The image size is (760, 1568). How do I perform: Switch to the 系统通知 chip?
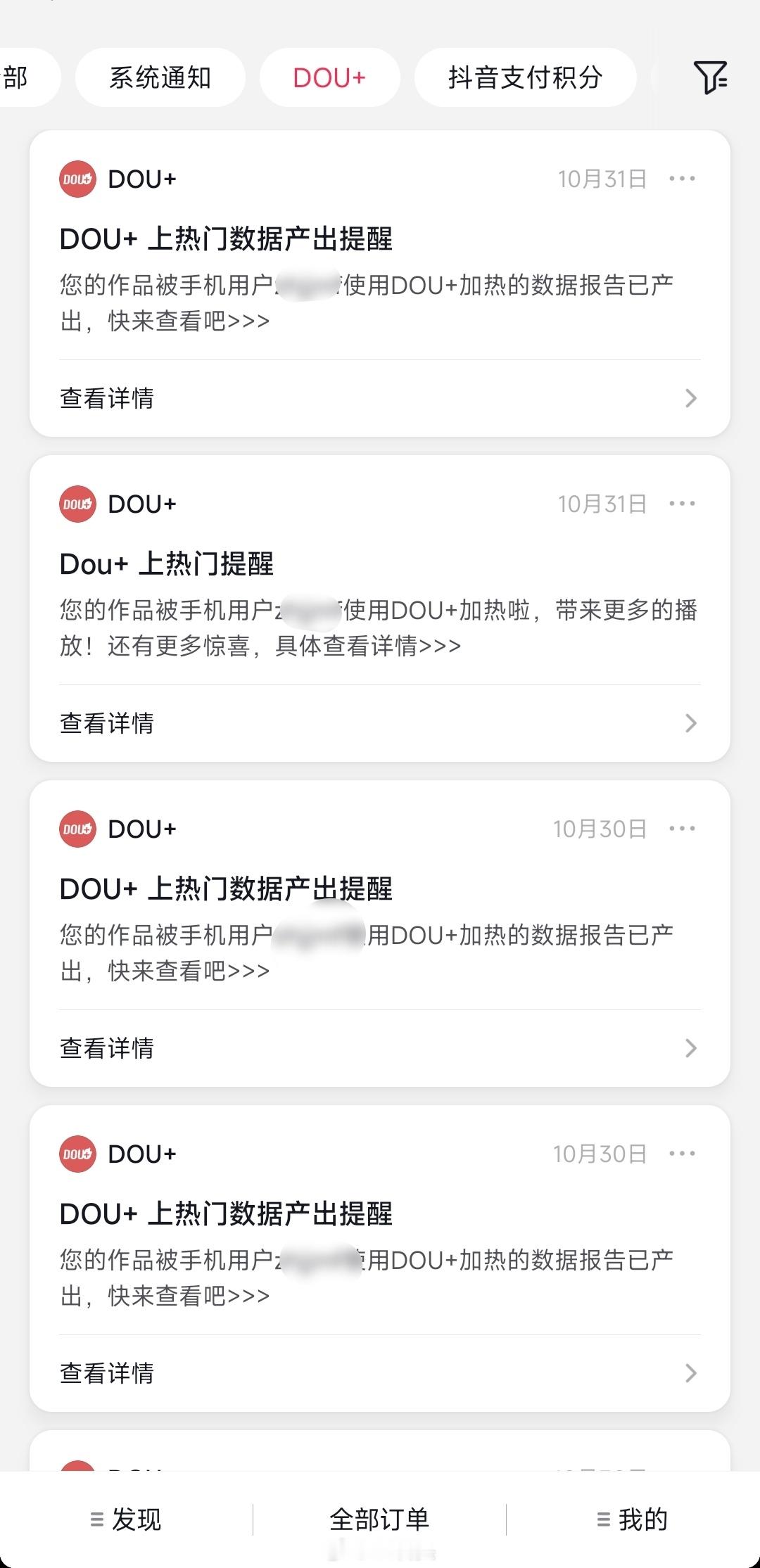click(160, 77)
